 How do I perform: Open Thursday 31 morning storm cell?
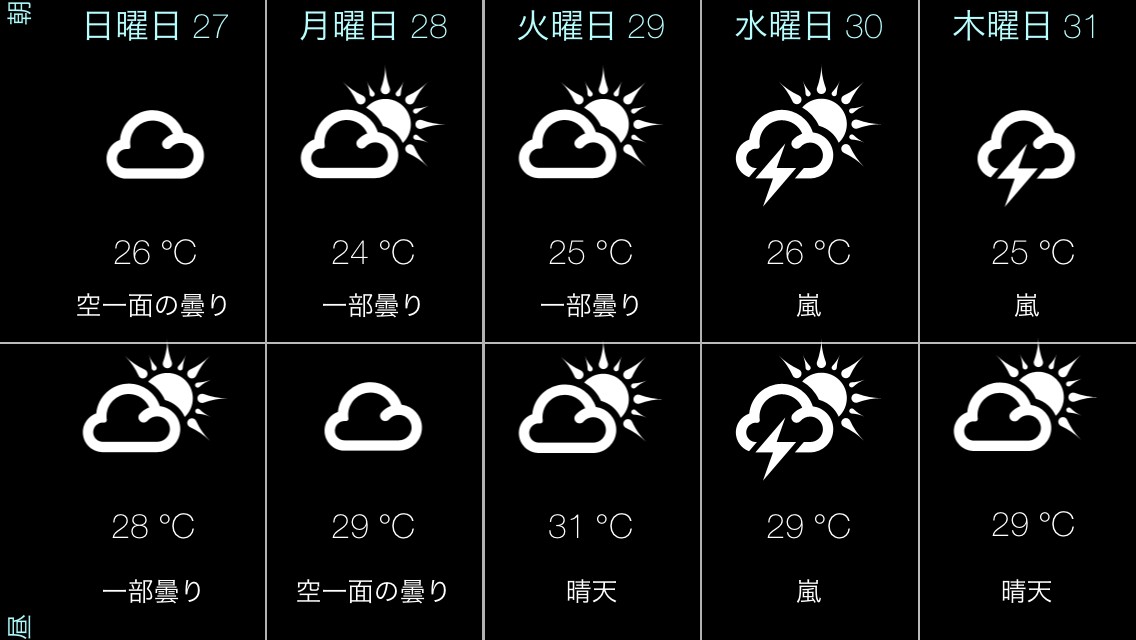tap(1027, 190)
